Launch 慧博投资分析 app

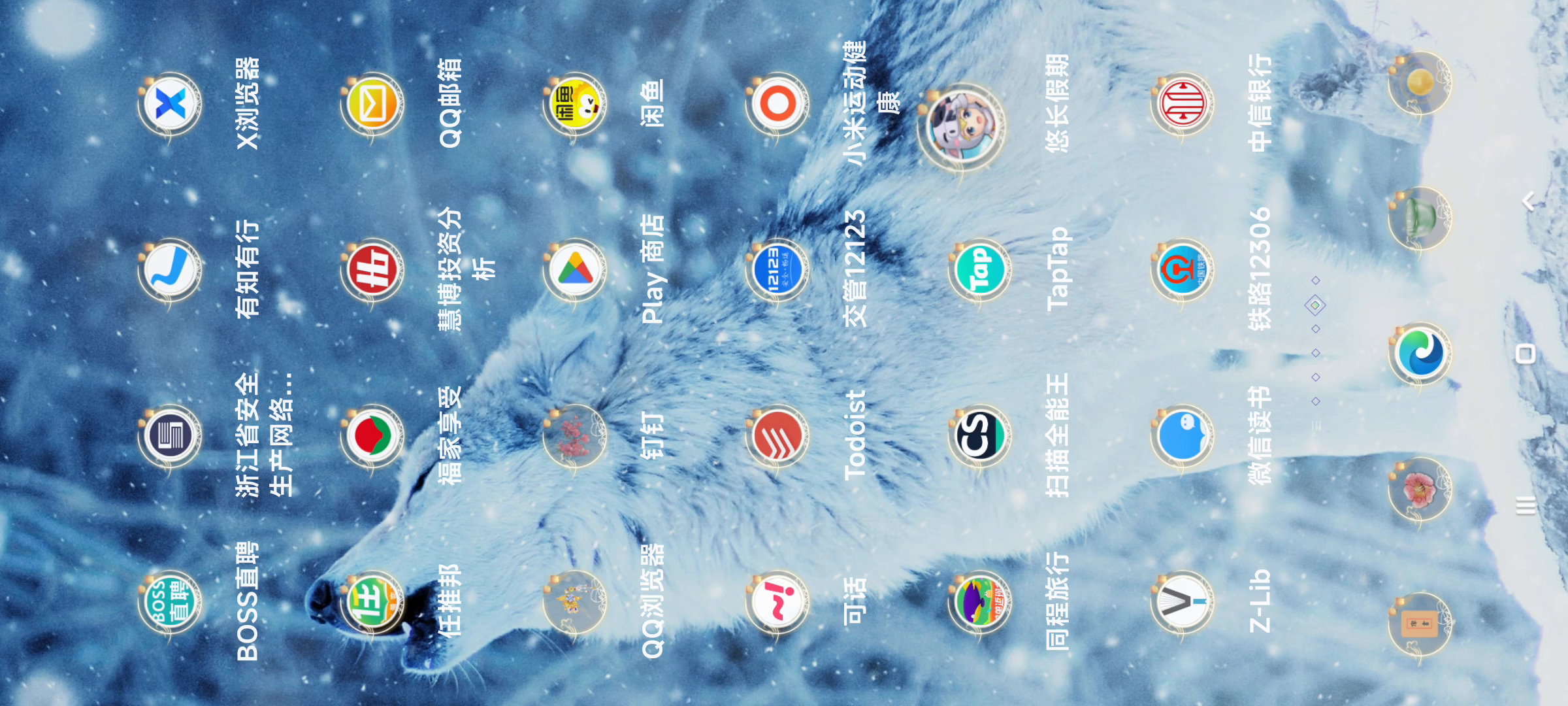(x=372, y=271)
